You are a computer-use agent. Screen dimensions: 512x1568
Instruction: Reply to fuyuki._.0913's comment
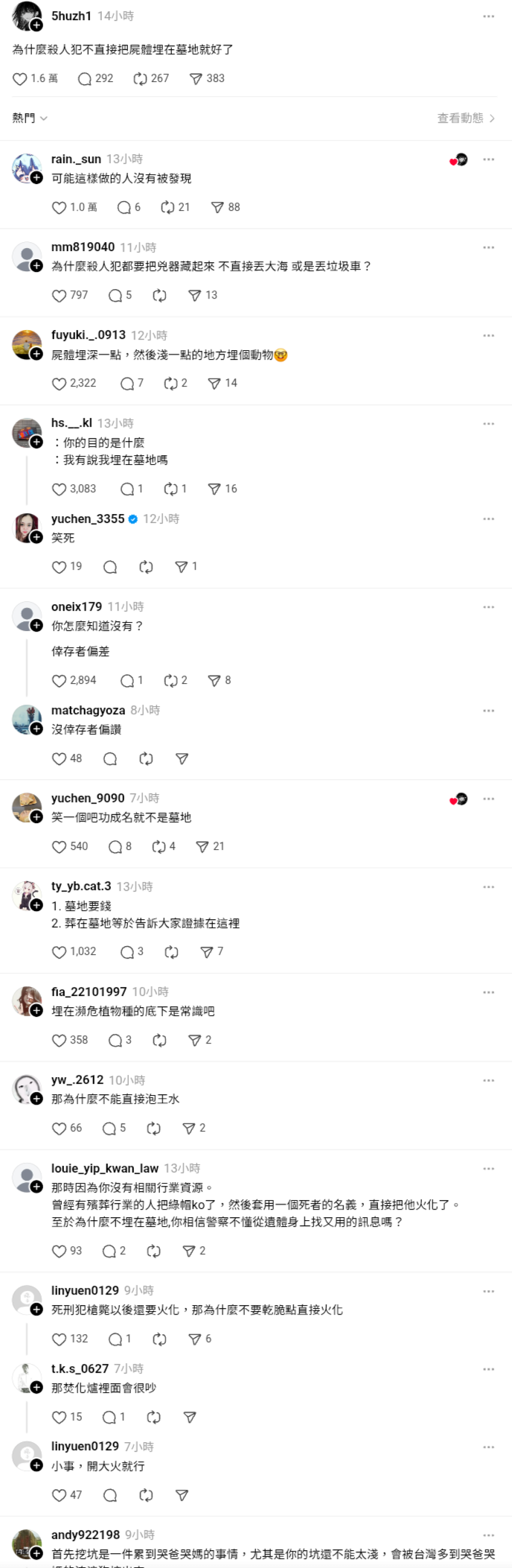[127, 384]
